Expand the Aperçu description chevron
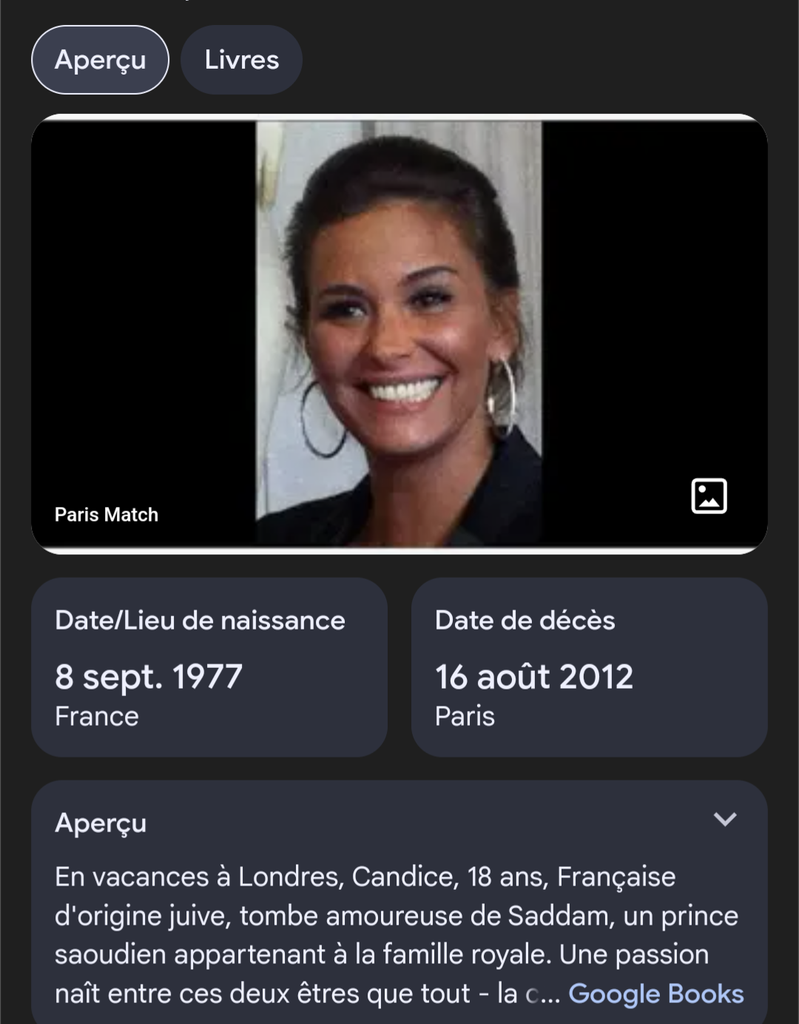 click(725, 820)
